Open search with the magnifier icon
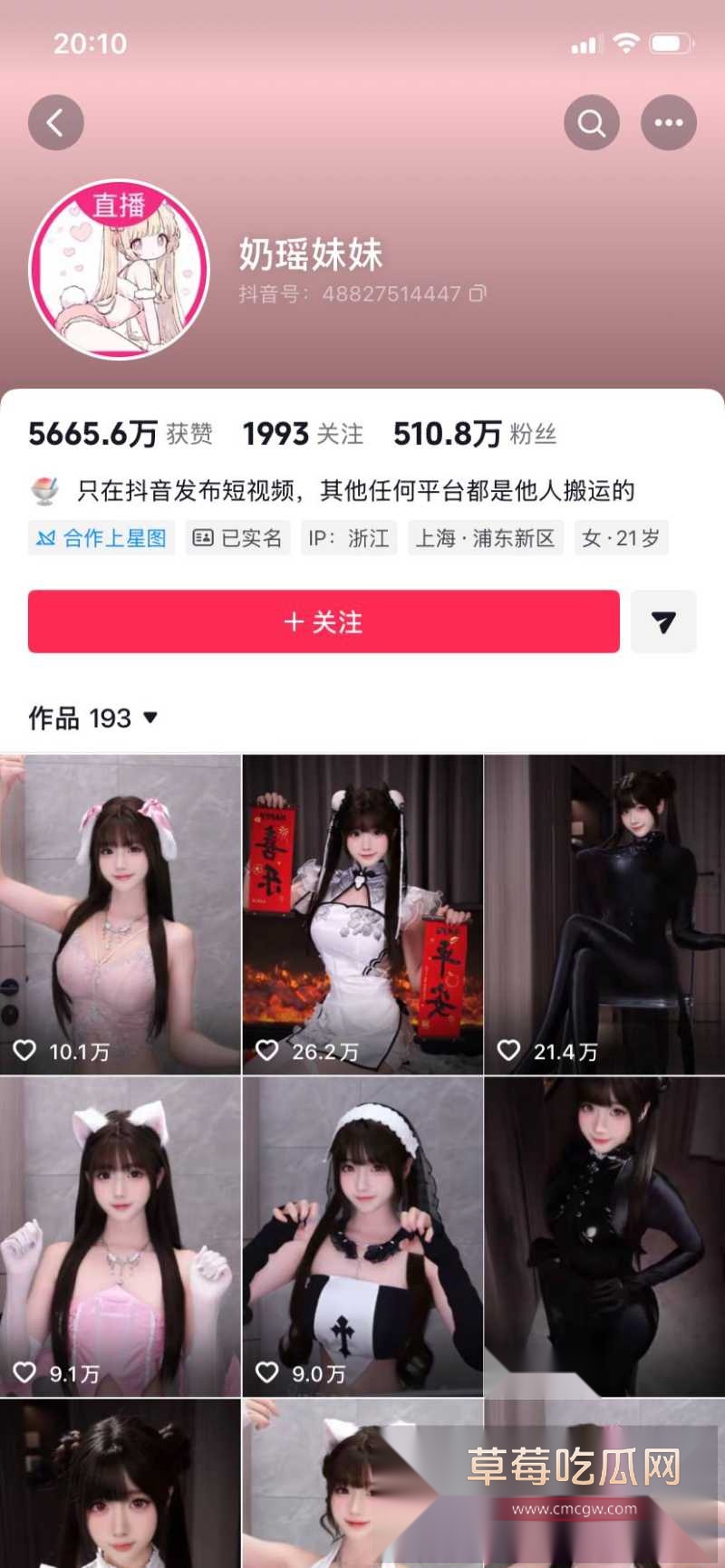Viewport: 725px width, 1568px height. coord(591,122)
